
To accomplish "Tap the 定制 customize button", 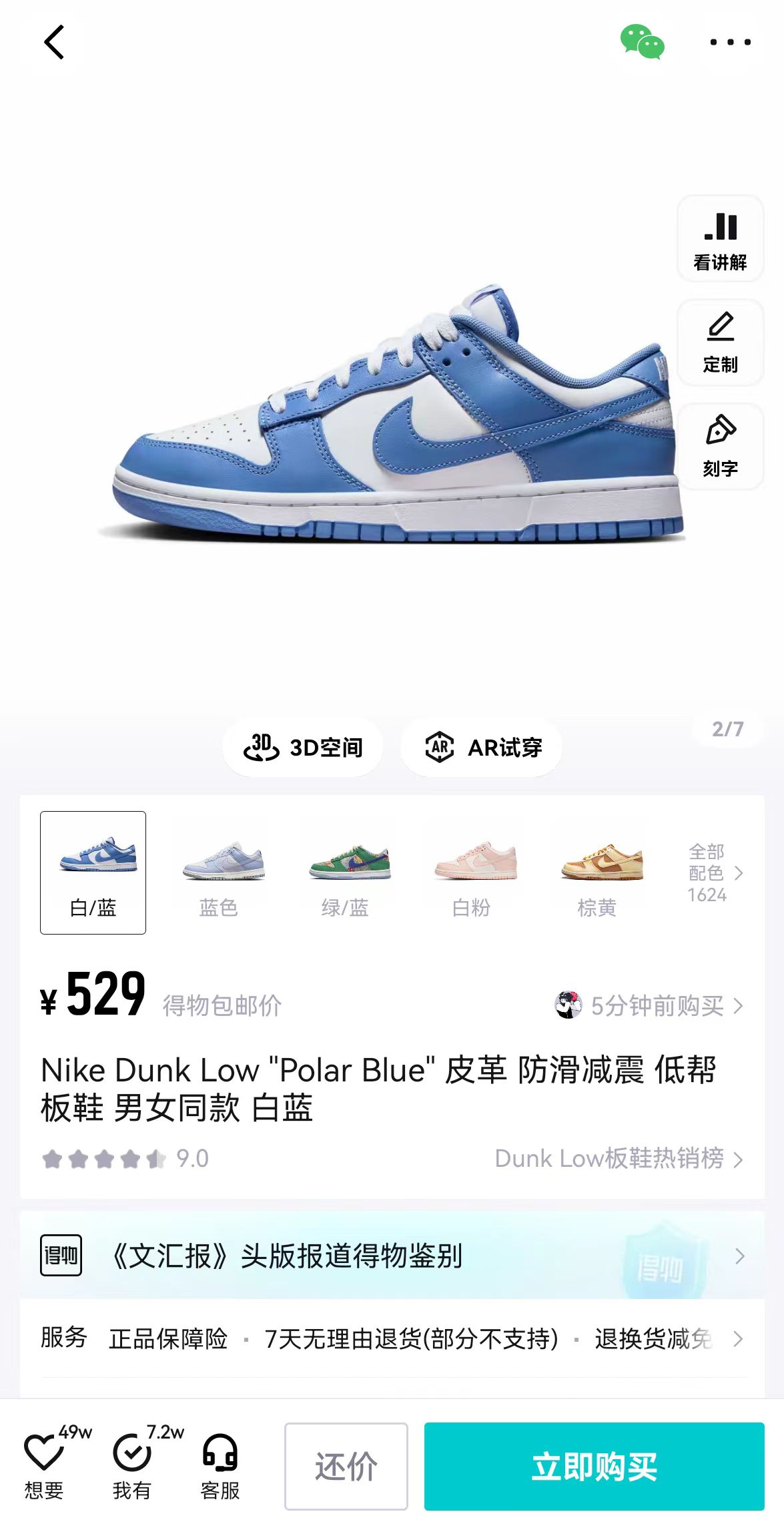I will pyautogui.click(x=720, y=342).
